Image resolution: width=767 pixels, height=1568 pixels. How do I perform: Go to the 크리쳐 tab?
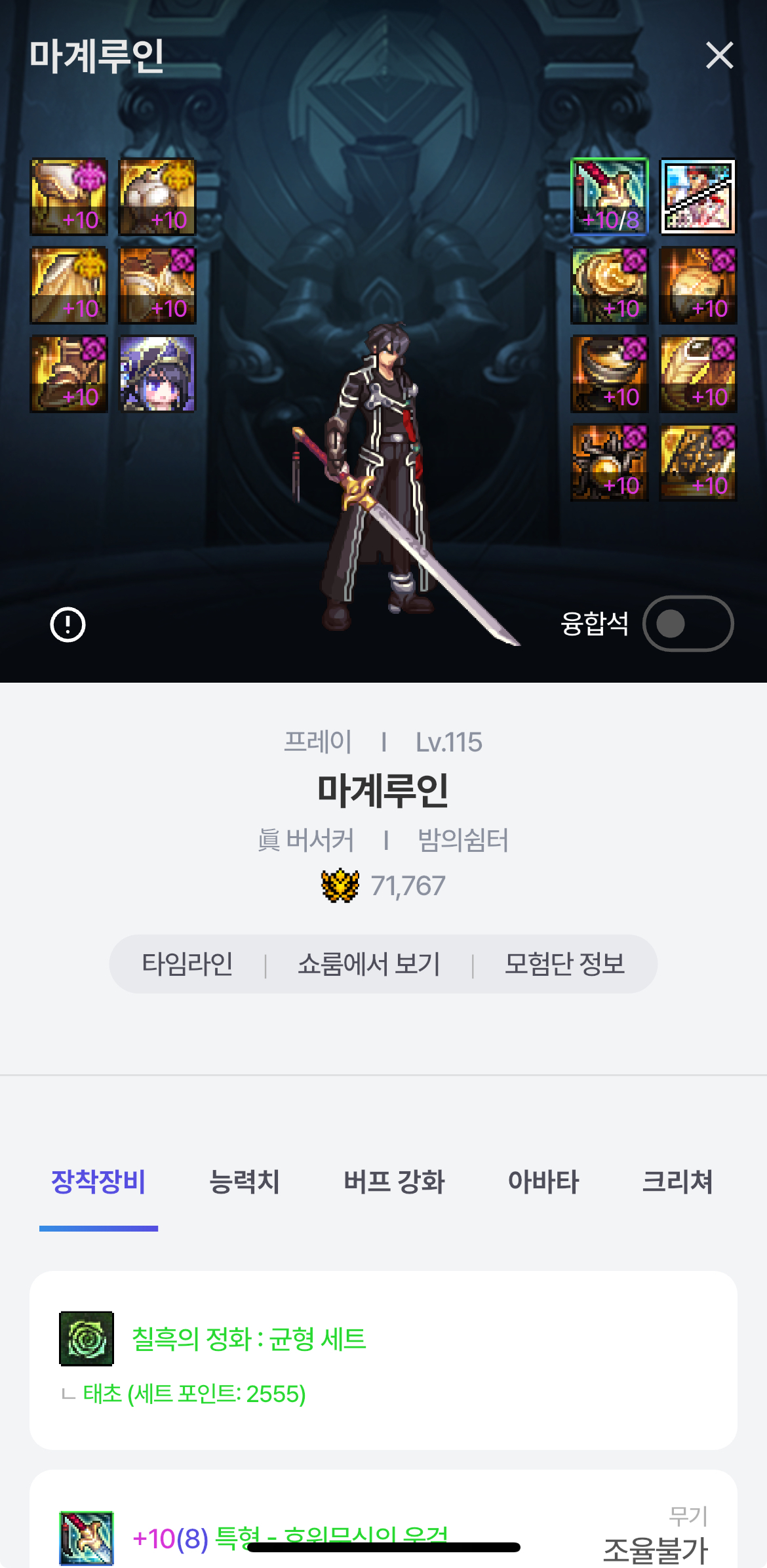point(677,1182)
